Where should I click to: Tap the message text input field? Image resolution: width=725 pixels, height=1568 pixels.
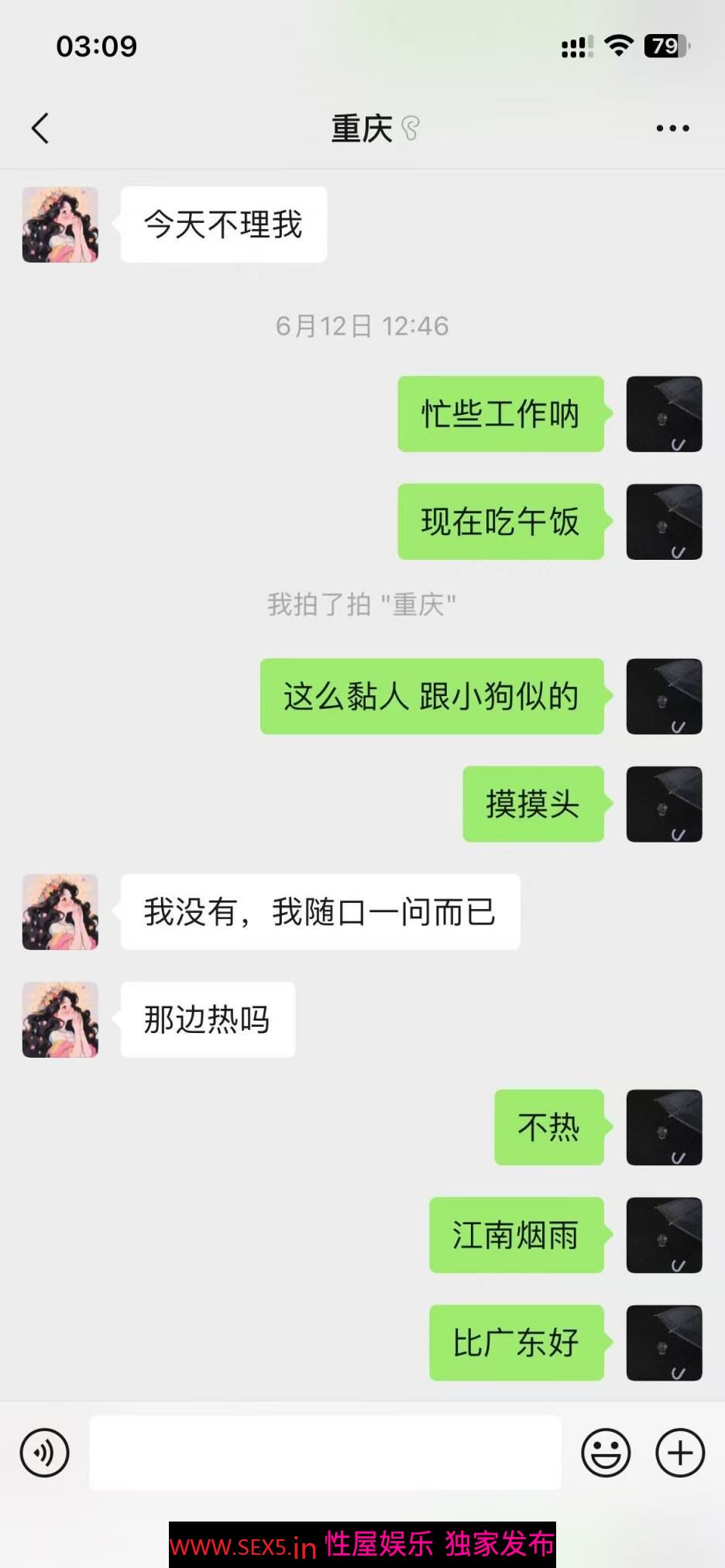pos(325,1453)
